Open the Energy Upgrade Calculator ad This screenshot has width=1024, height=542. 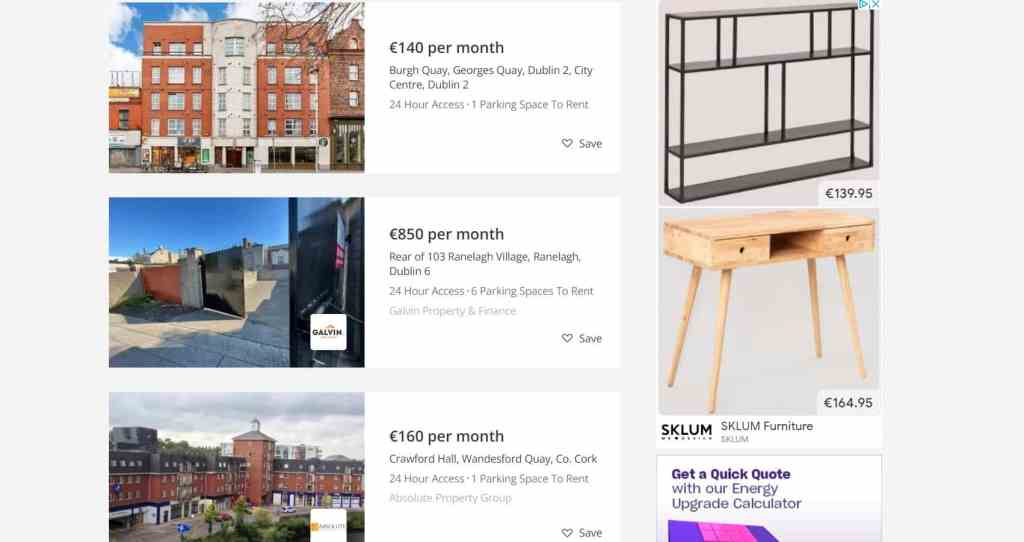point(769,499)
